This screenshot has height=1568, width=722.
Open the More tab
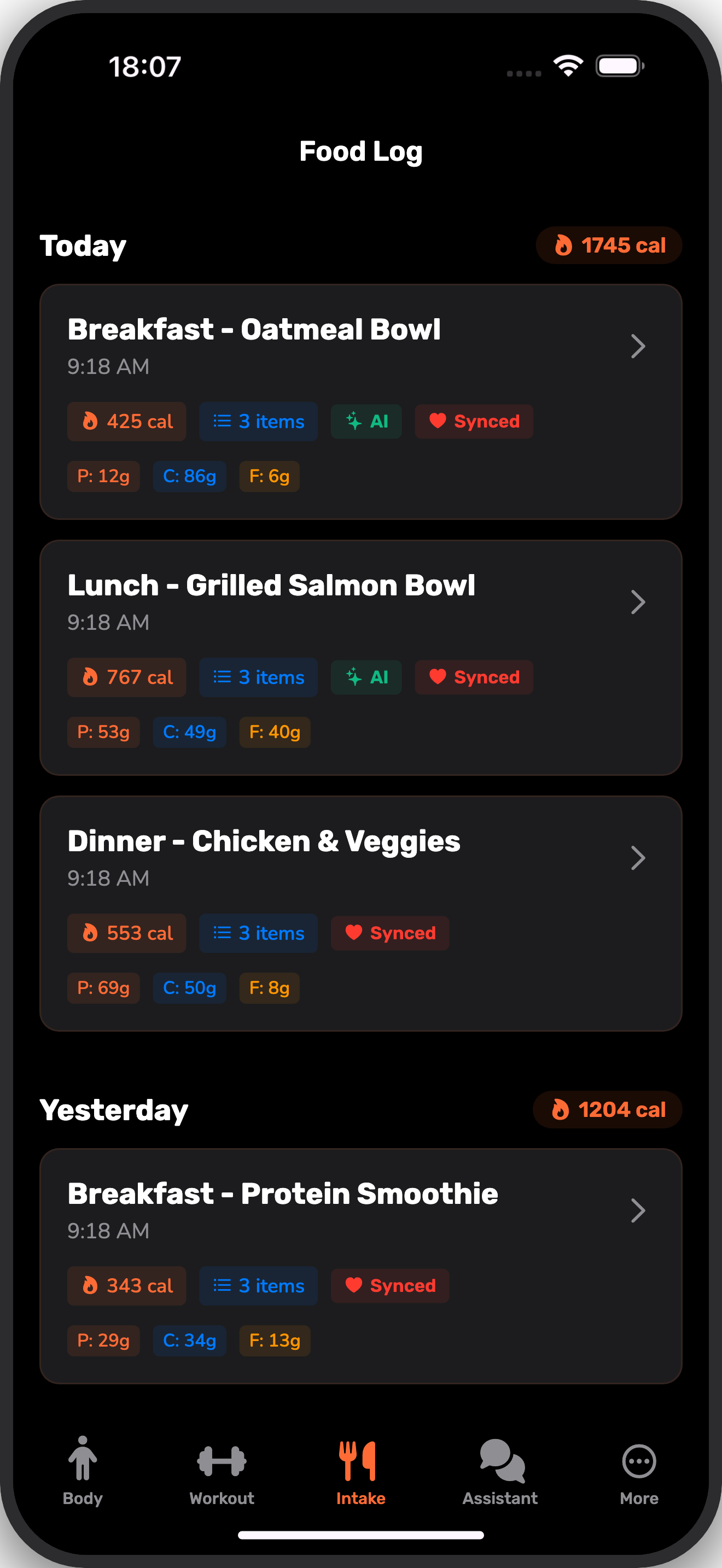[639, 1471]
